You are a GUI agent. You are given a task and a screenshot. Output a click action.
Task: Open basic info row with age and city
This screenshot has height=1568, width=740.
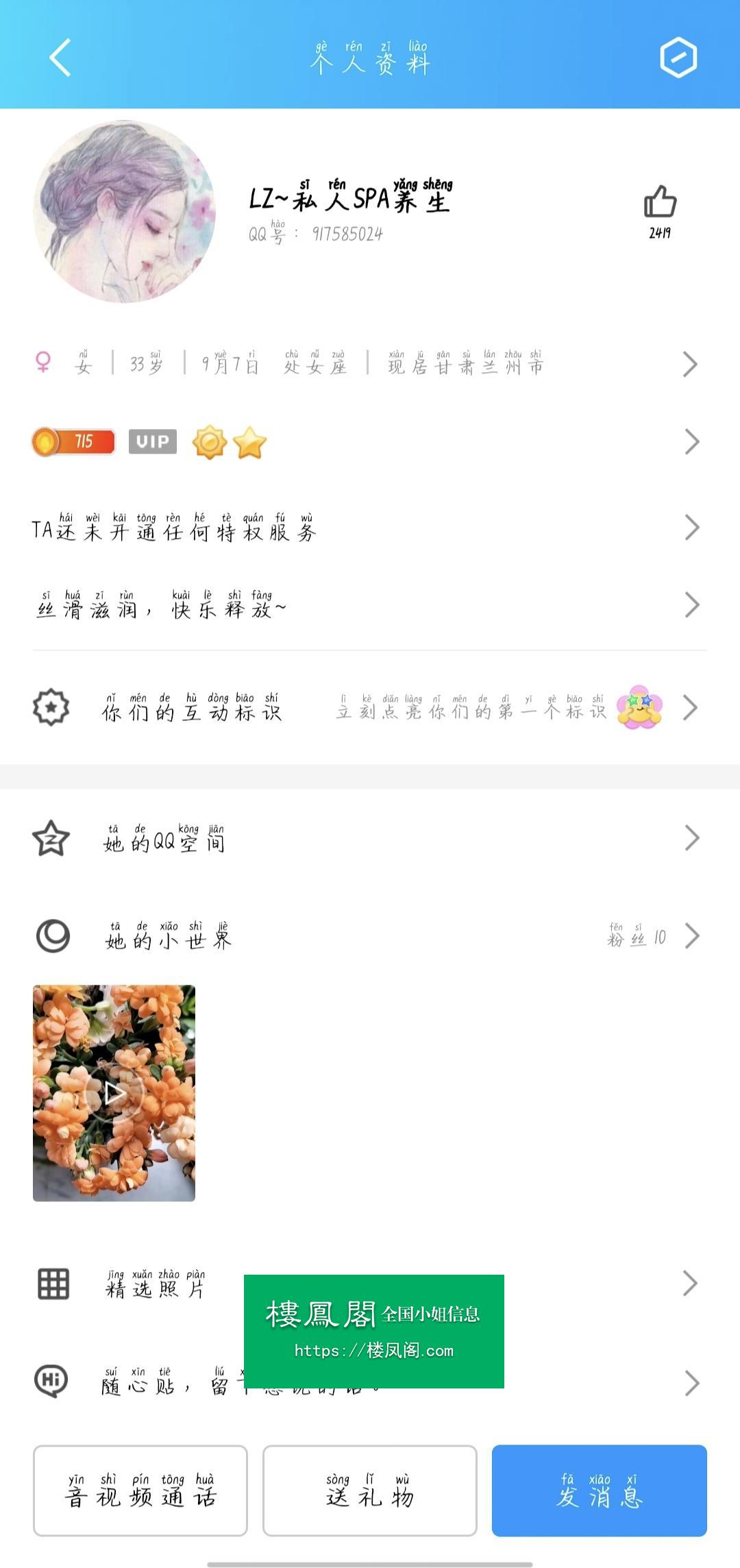pos(370,364)
